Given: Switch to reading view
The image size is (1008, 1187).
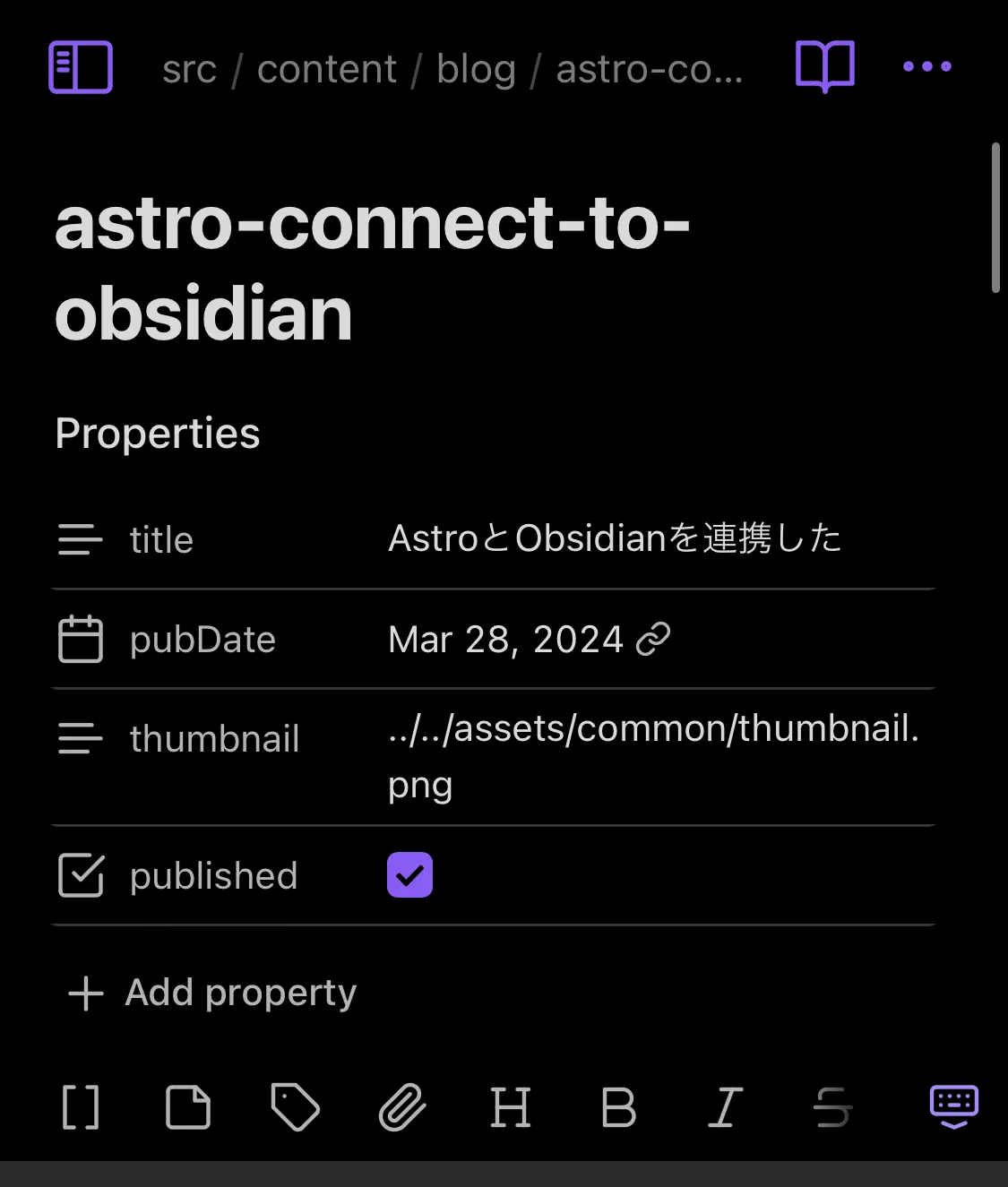Looking at the screenshot, I should [824, 67].
